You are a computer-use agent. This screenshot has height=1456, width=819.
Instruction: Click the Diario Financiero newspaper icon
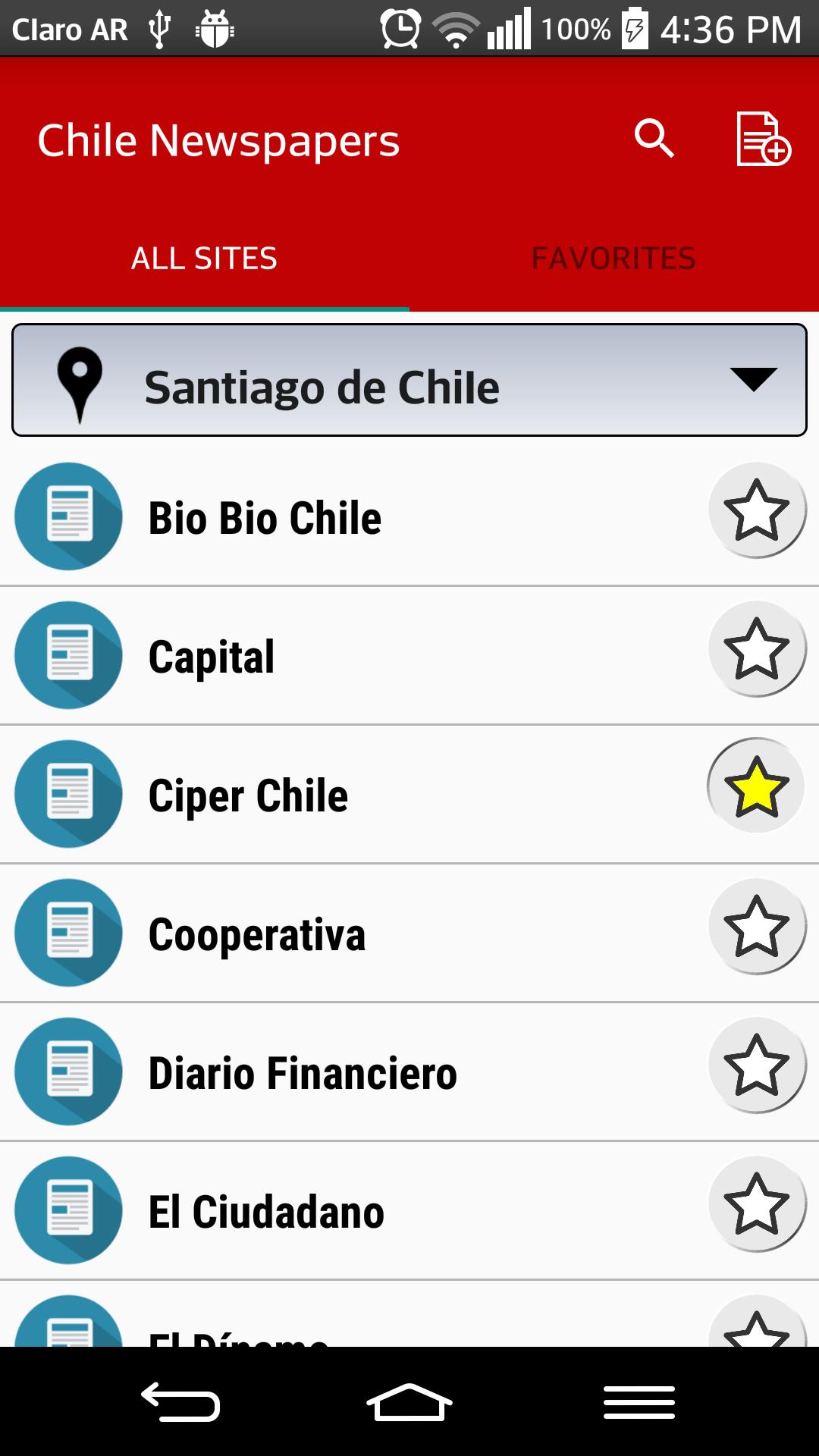[x=67, y=1072]
